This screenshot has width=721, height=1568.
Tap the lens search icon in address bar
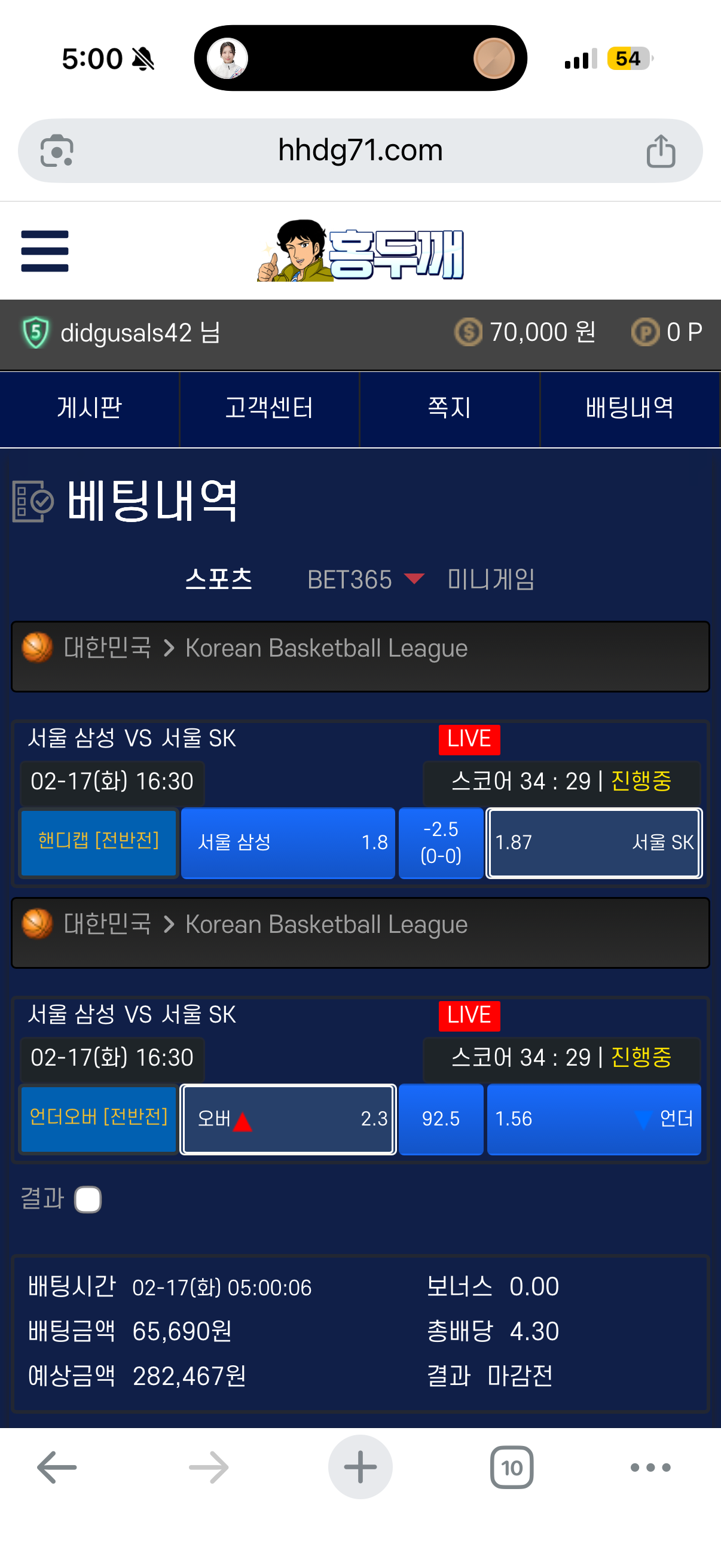[x=57, y=150]
